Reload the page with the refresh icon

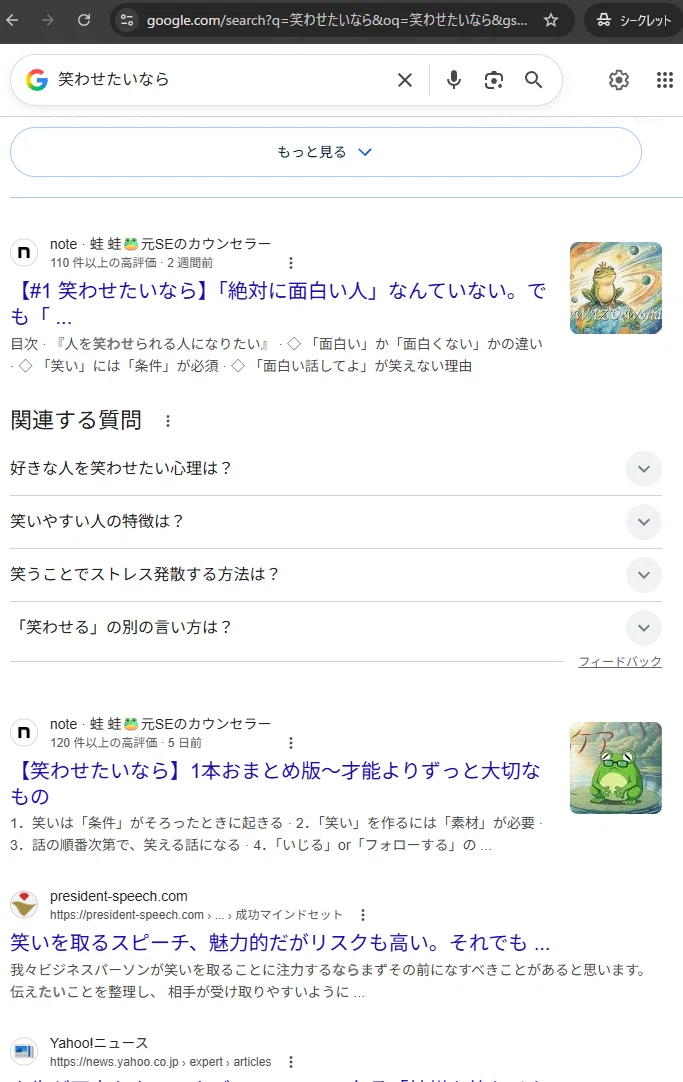tap(83, 20)
